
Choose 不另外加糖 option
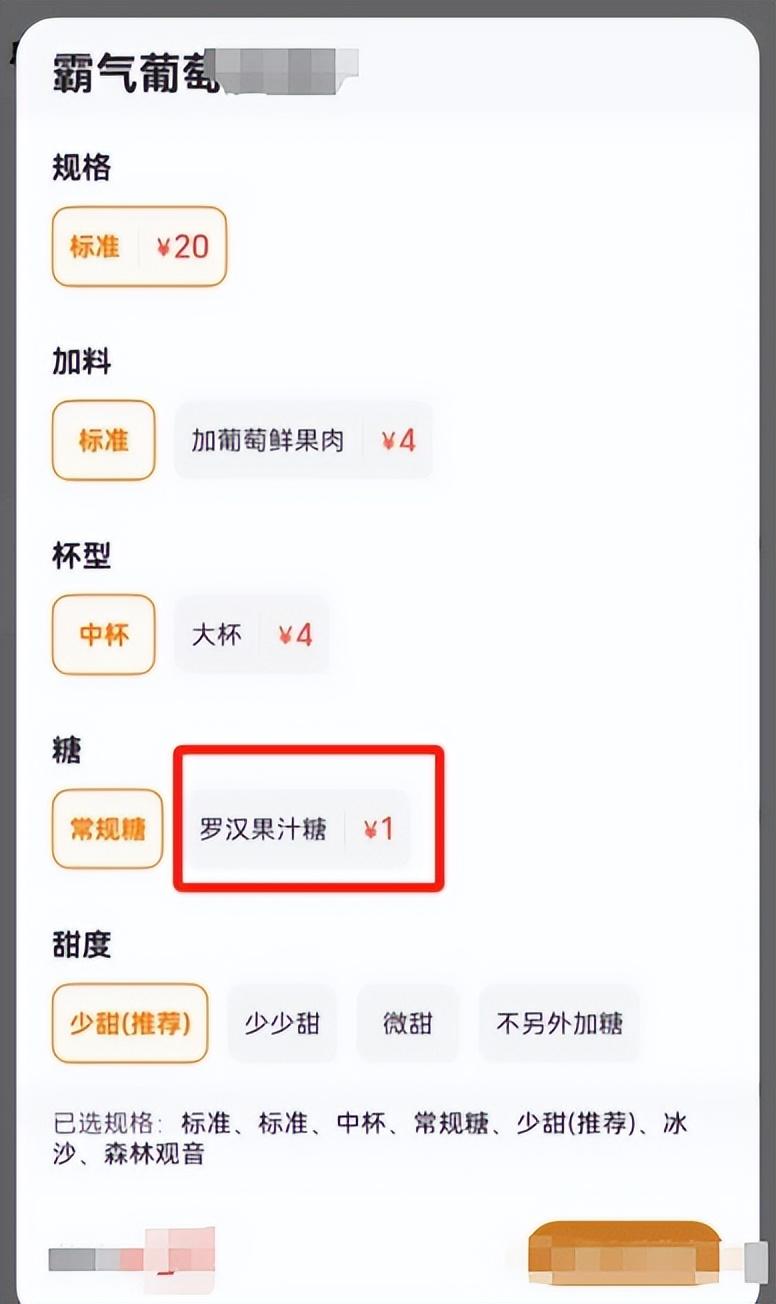(559, 1022)
